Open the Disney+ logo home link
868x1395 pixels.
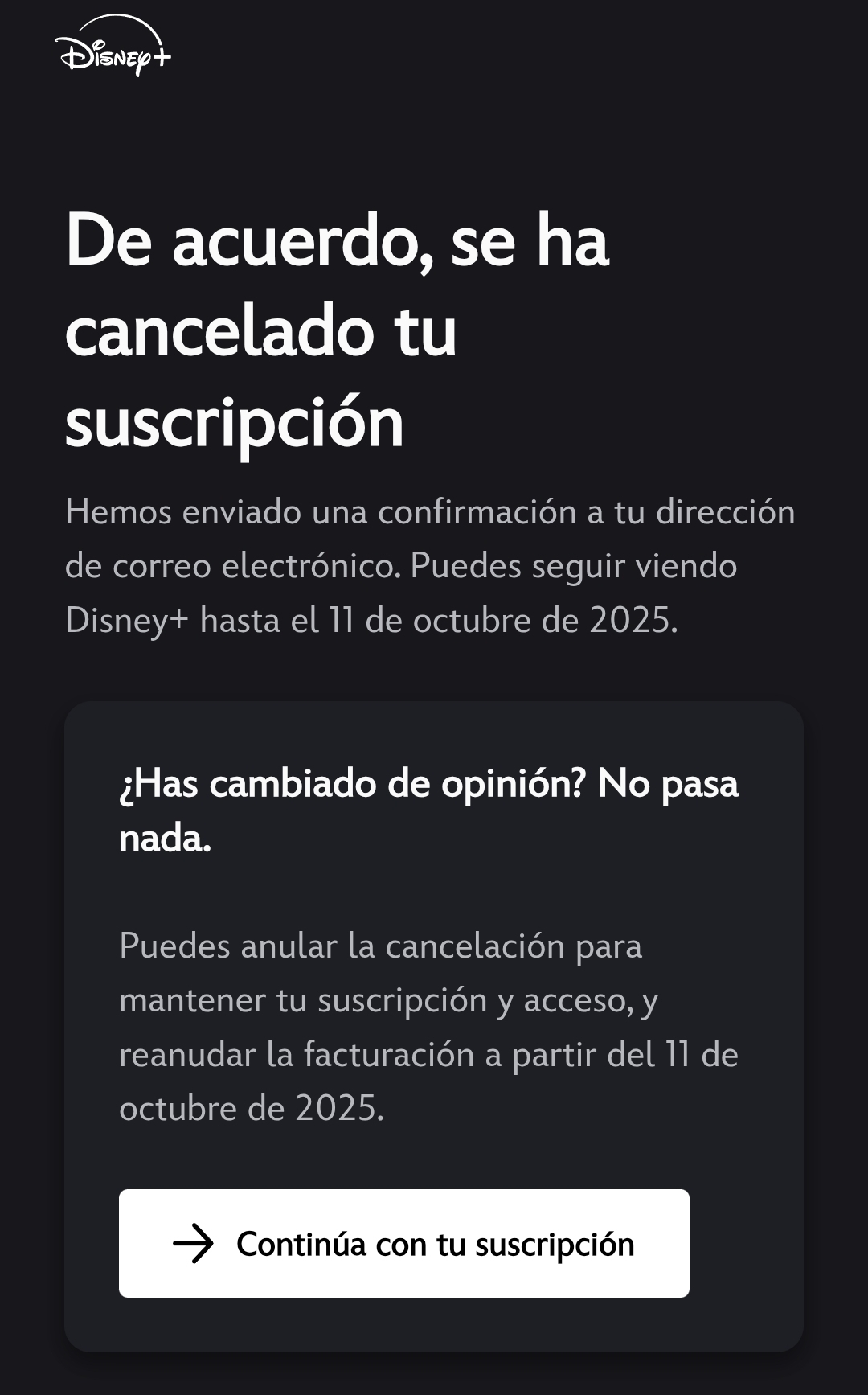tap(114, 48)
